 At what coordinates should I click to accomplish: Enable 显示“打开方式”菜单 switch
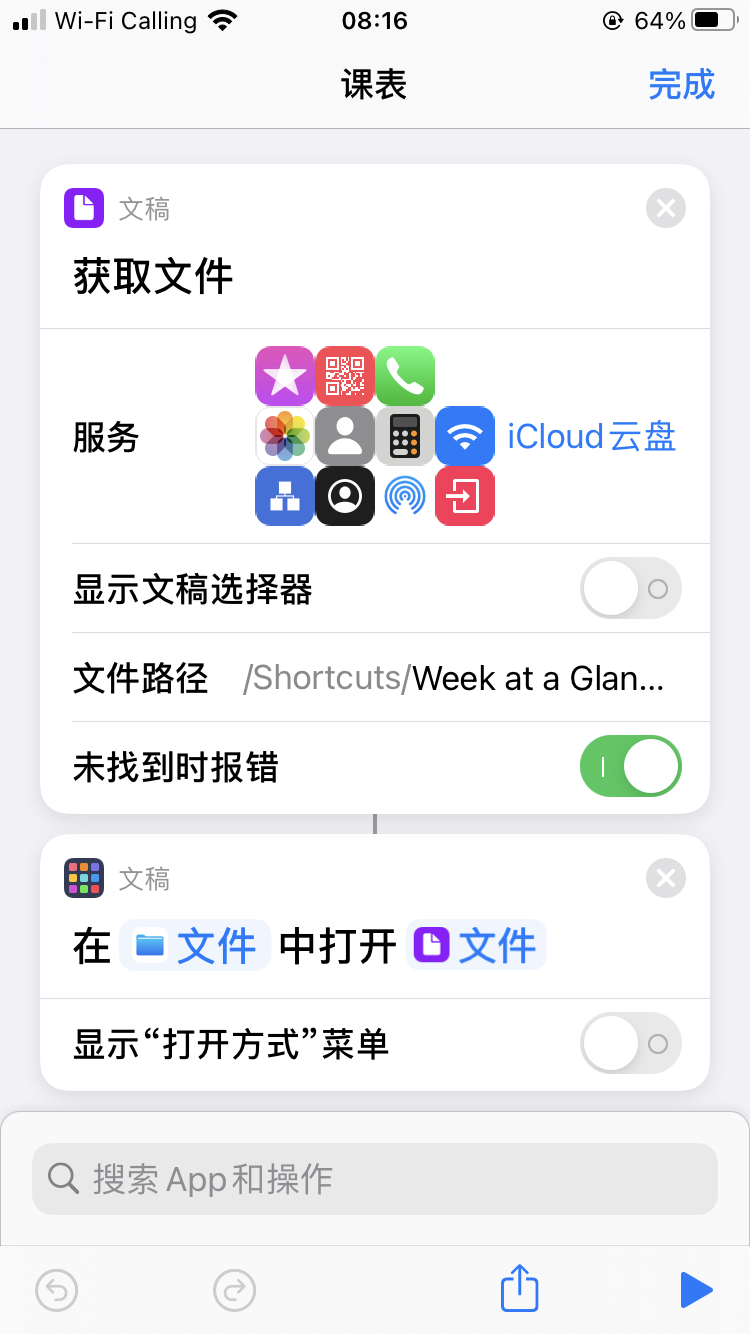pyautogui.click(x=630, y=1044)
